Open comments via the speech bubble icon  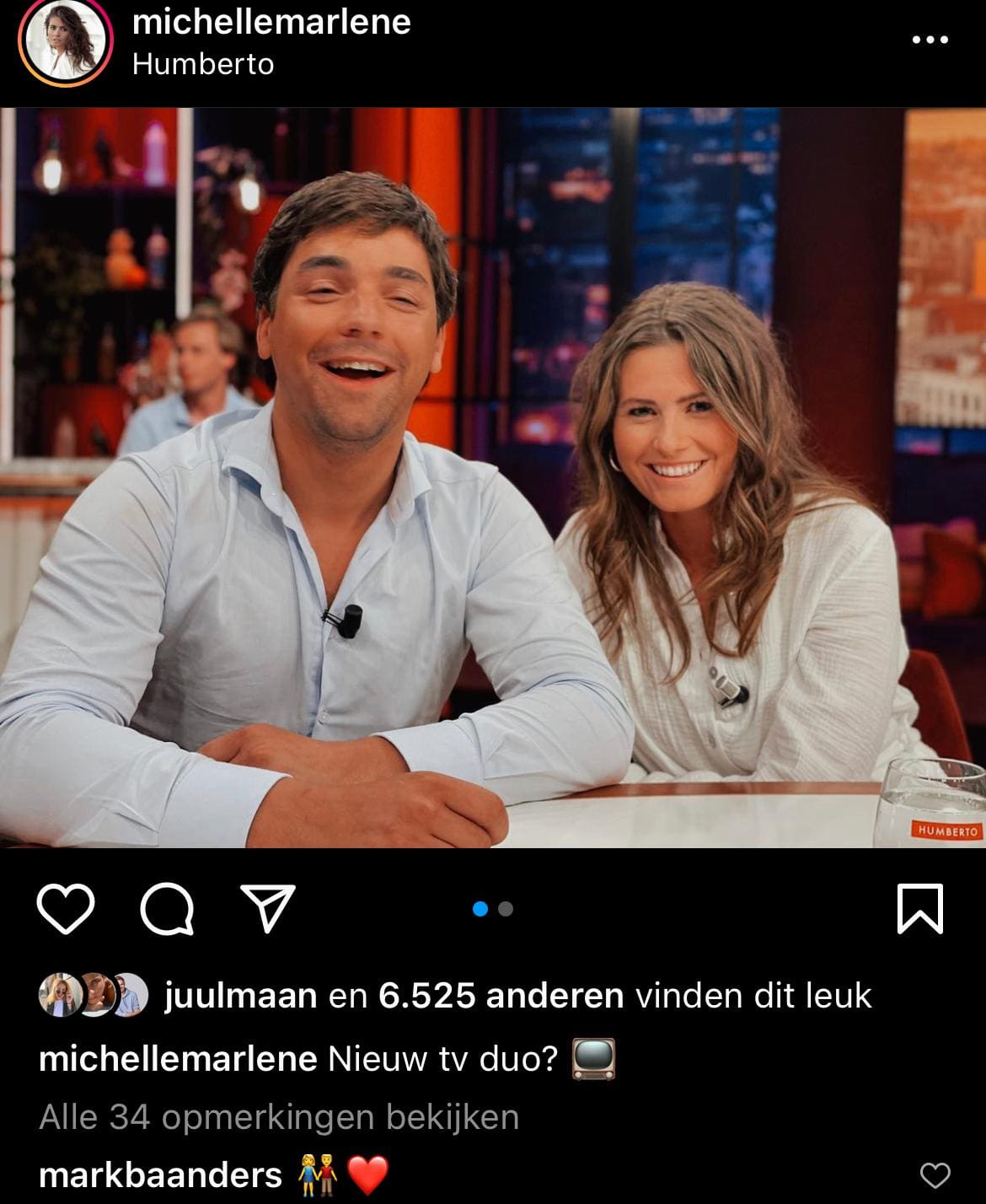167,909
